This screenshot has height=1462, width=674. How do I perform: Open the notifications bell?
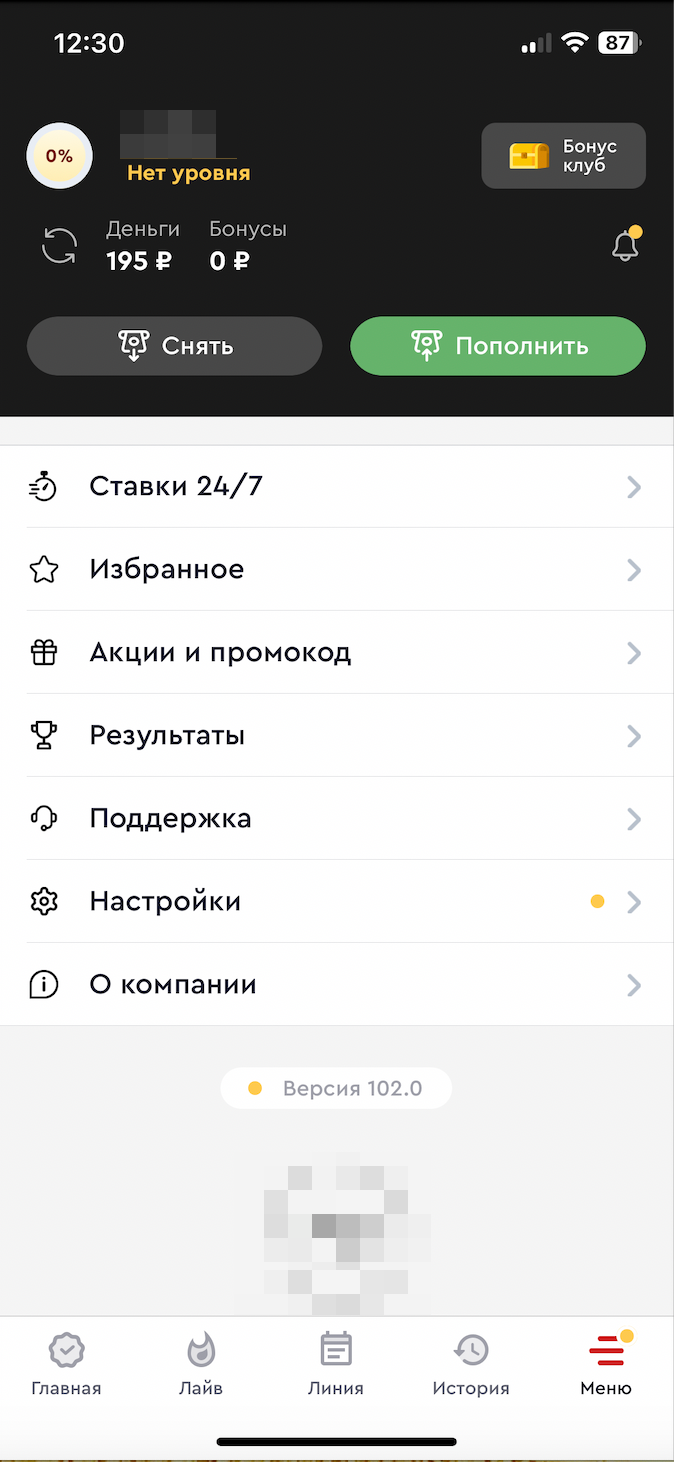(x=625, y=246)
